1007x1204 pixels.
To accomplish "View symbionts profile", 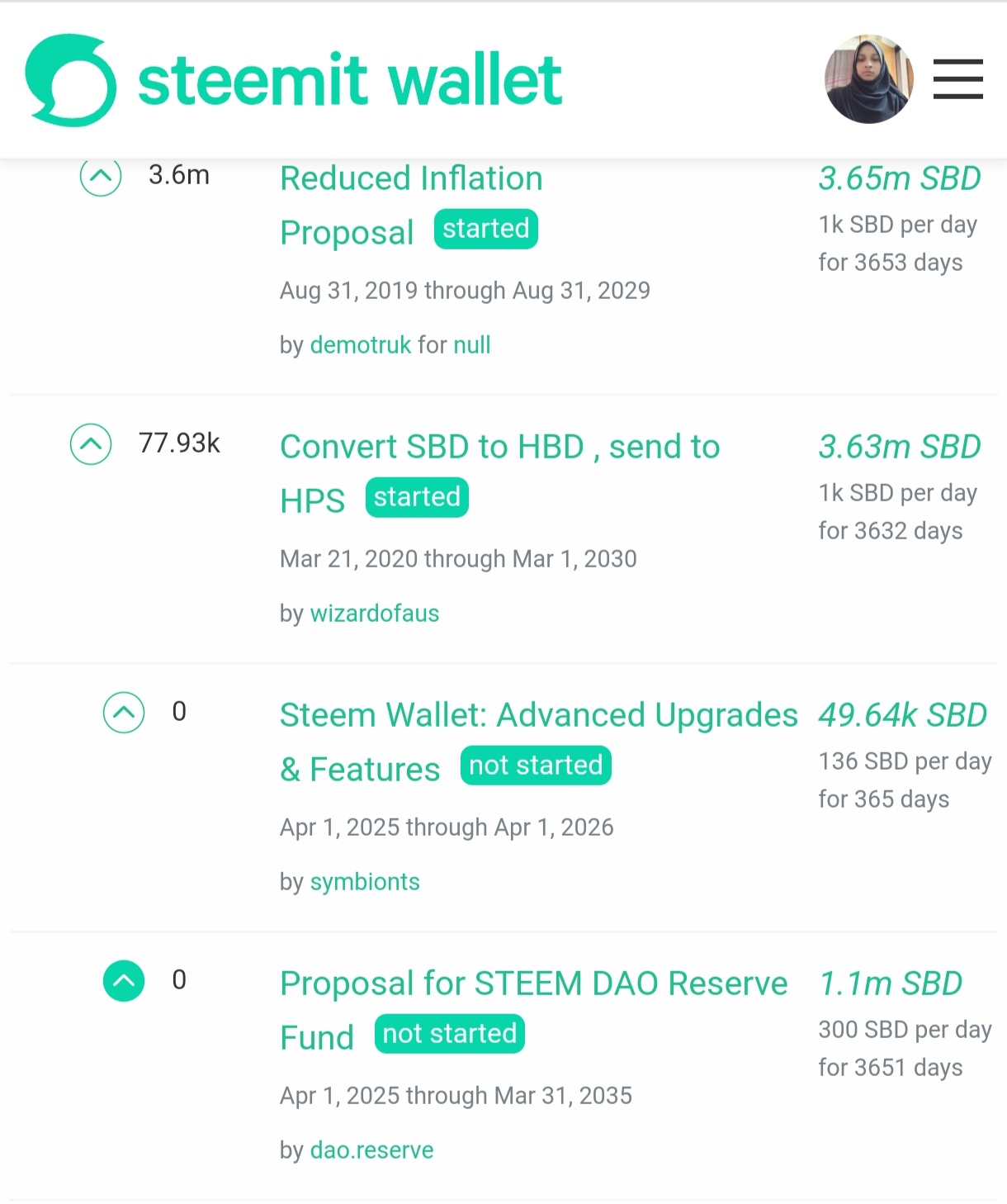I will tap(365, 882).
